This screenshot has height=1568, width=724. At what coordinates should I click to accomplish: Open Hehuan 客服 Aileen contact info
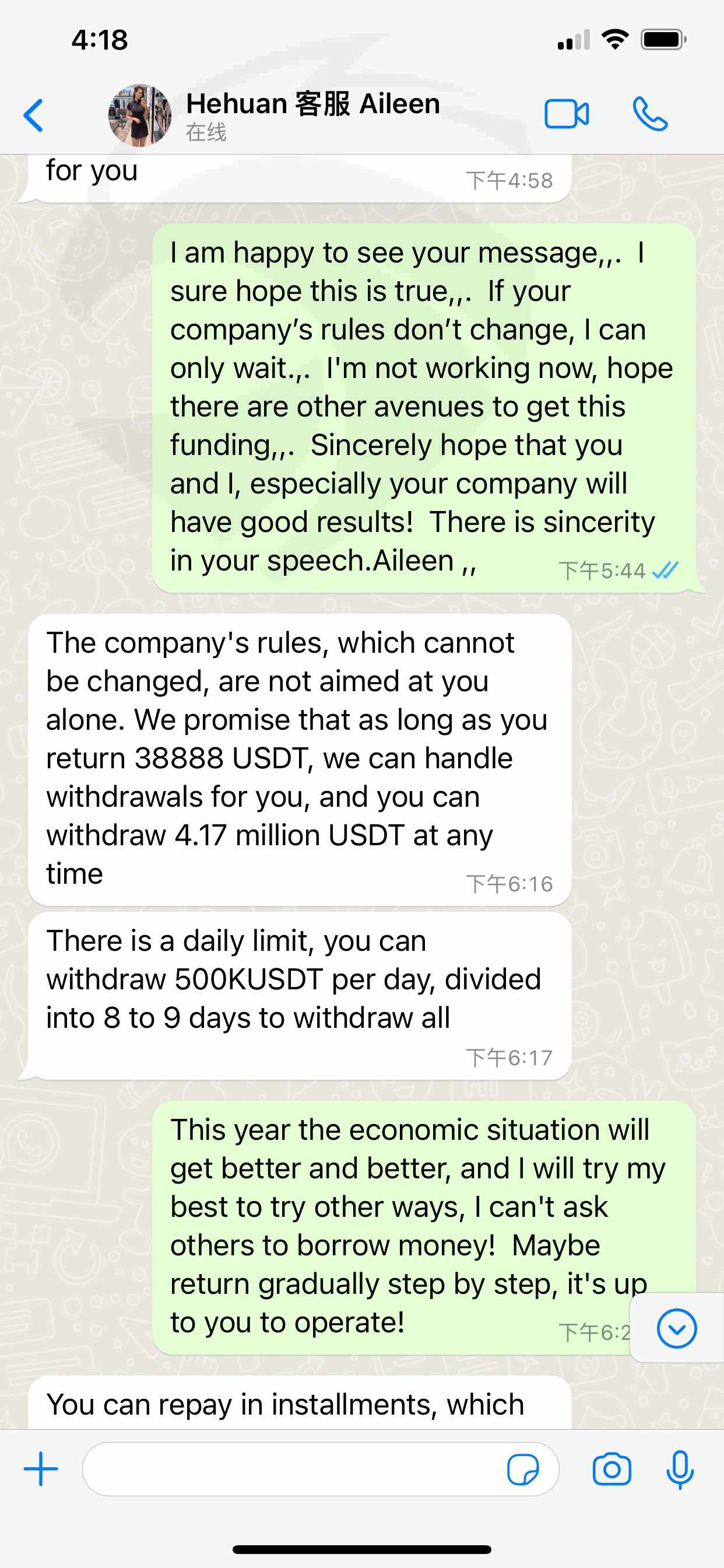pos(312,114)
